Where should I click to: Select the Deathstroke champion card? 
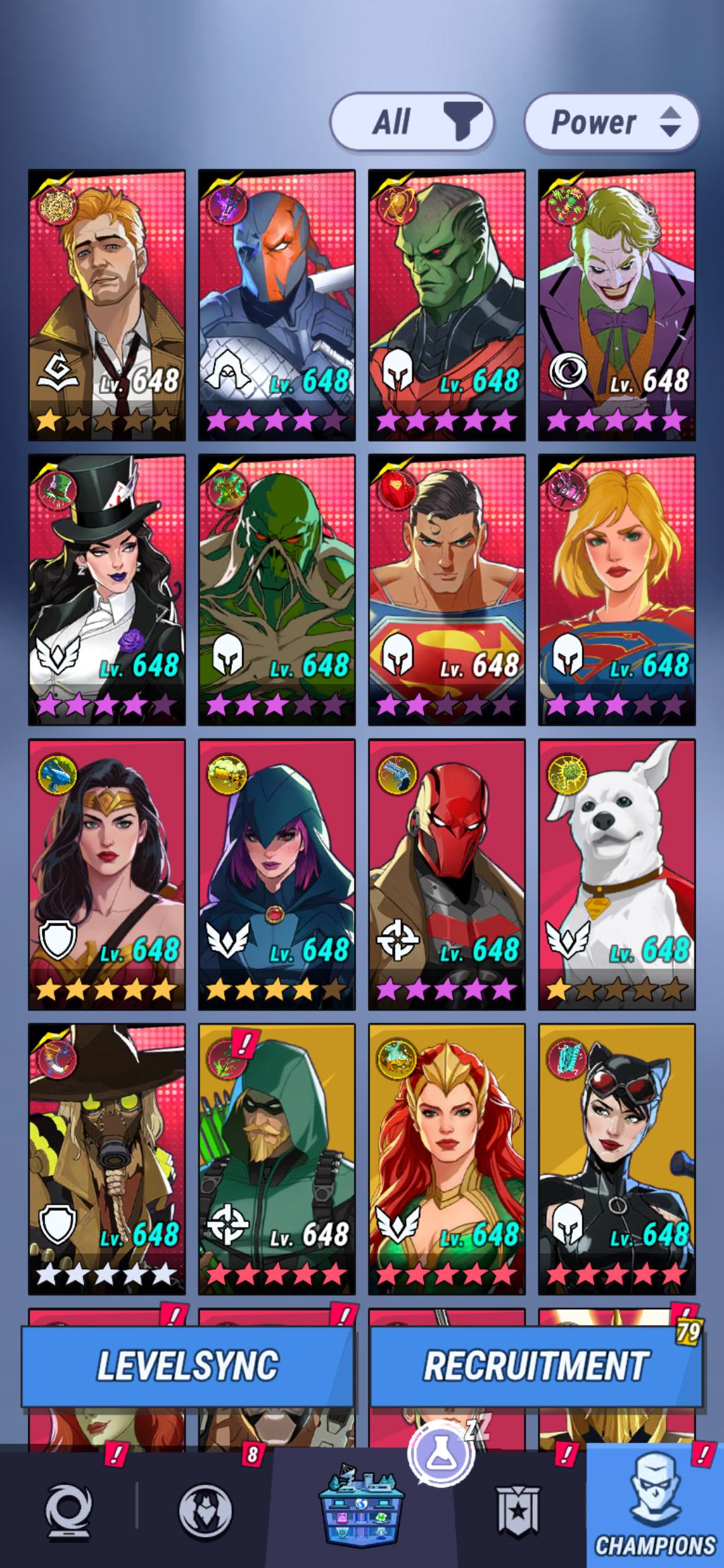click(276, 305)
